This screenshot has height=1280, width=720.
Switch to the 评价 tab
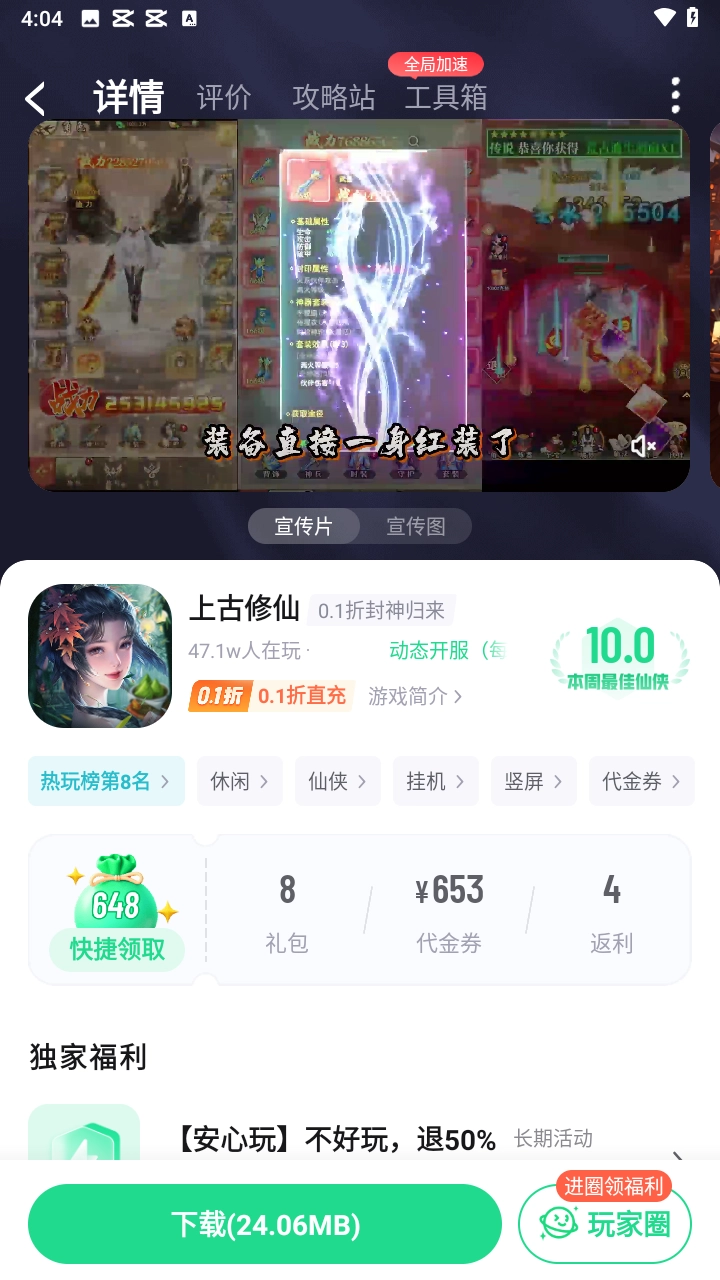click(x=224, y=97)
